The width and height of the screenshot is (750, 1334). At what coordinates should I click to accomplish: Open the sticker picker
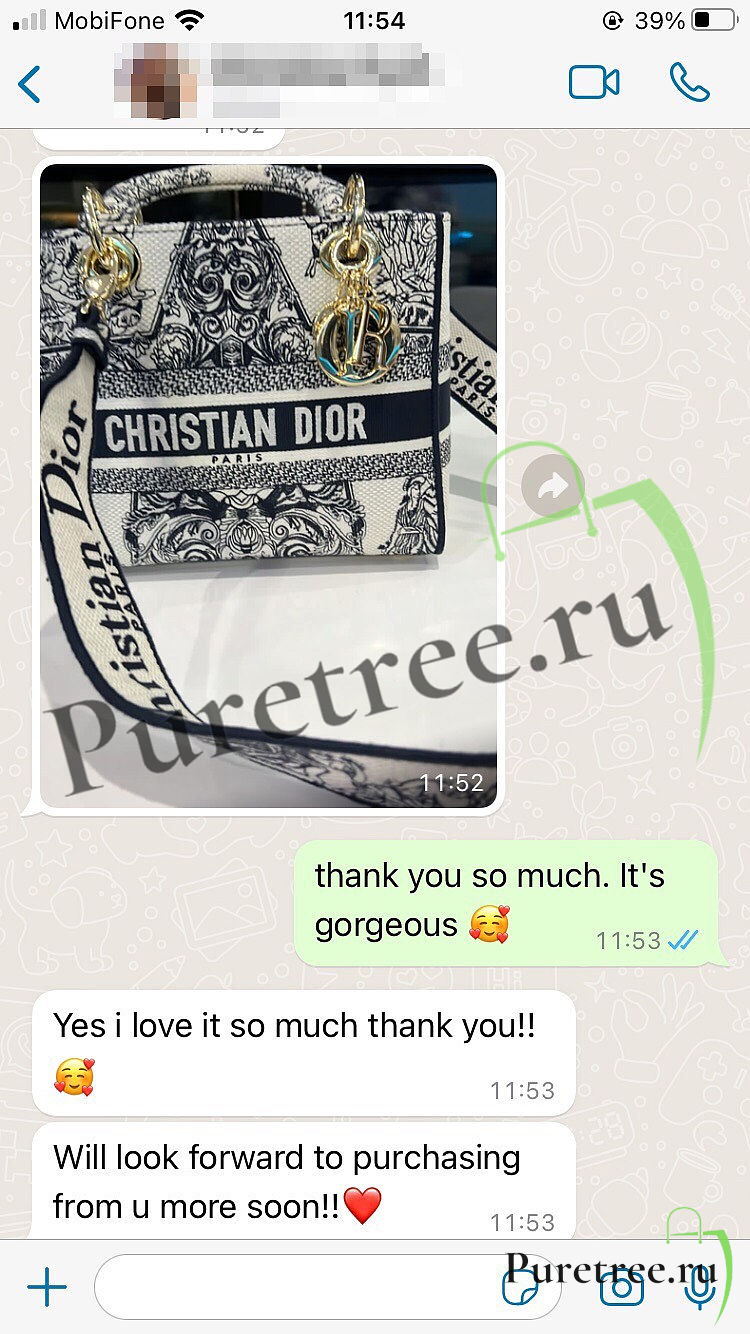[519, 1288]
